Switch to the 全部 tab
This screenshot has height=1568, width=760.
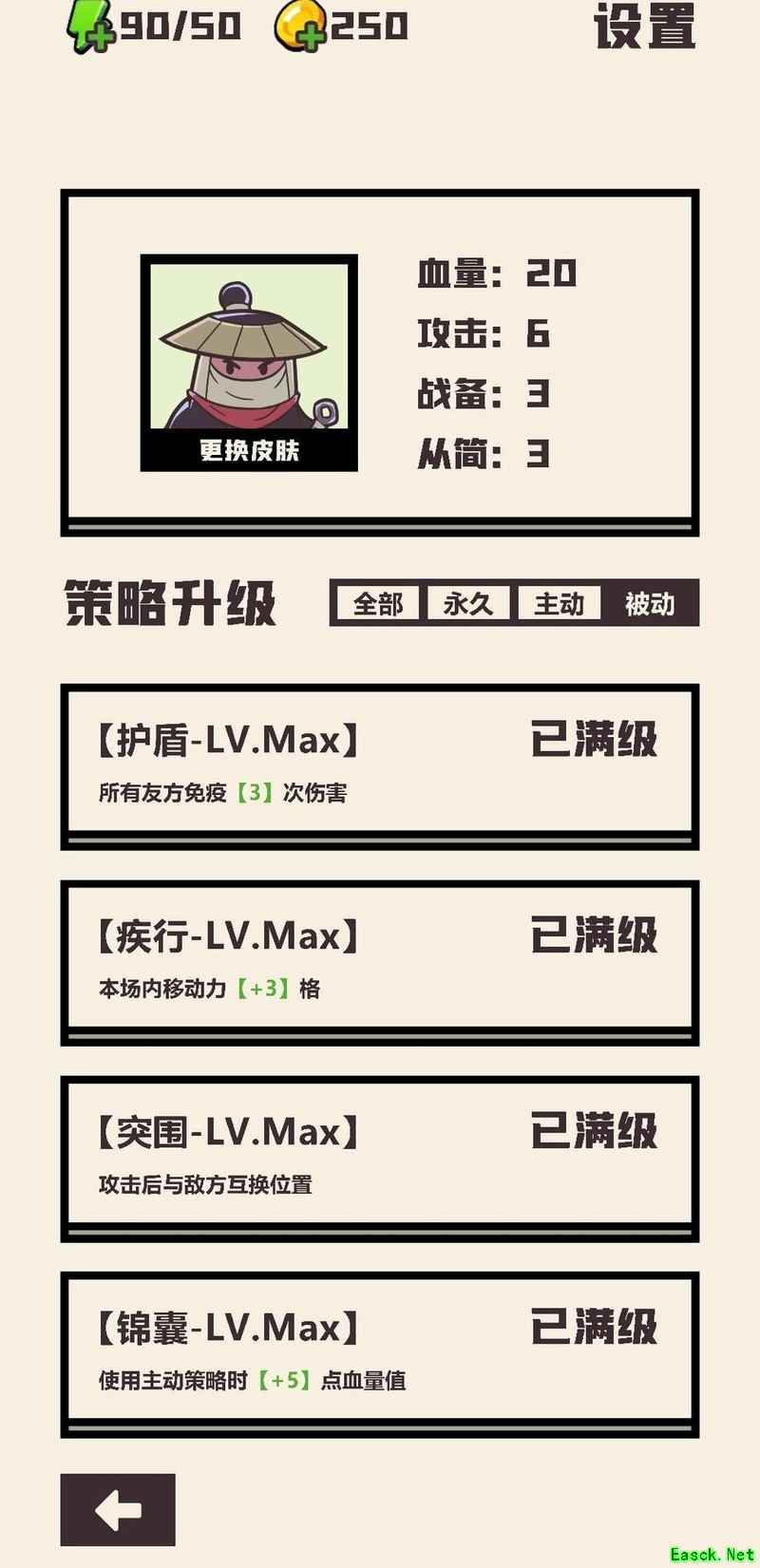point(378,603)
